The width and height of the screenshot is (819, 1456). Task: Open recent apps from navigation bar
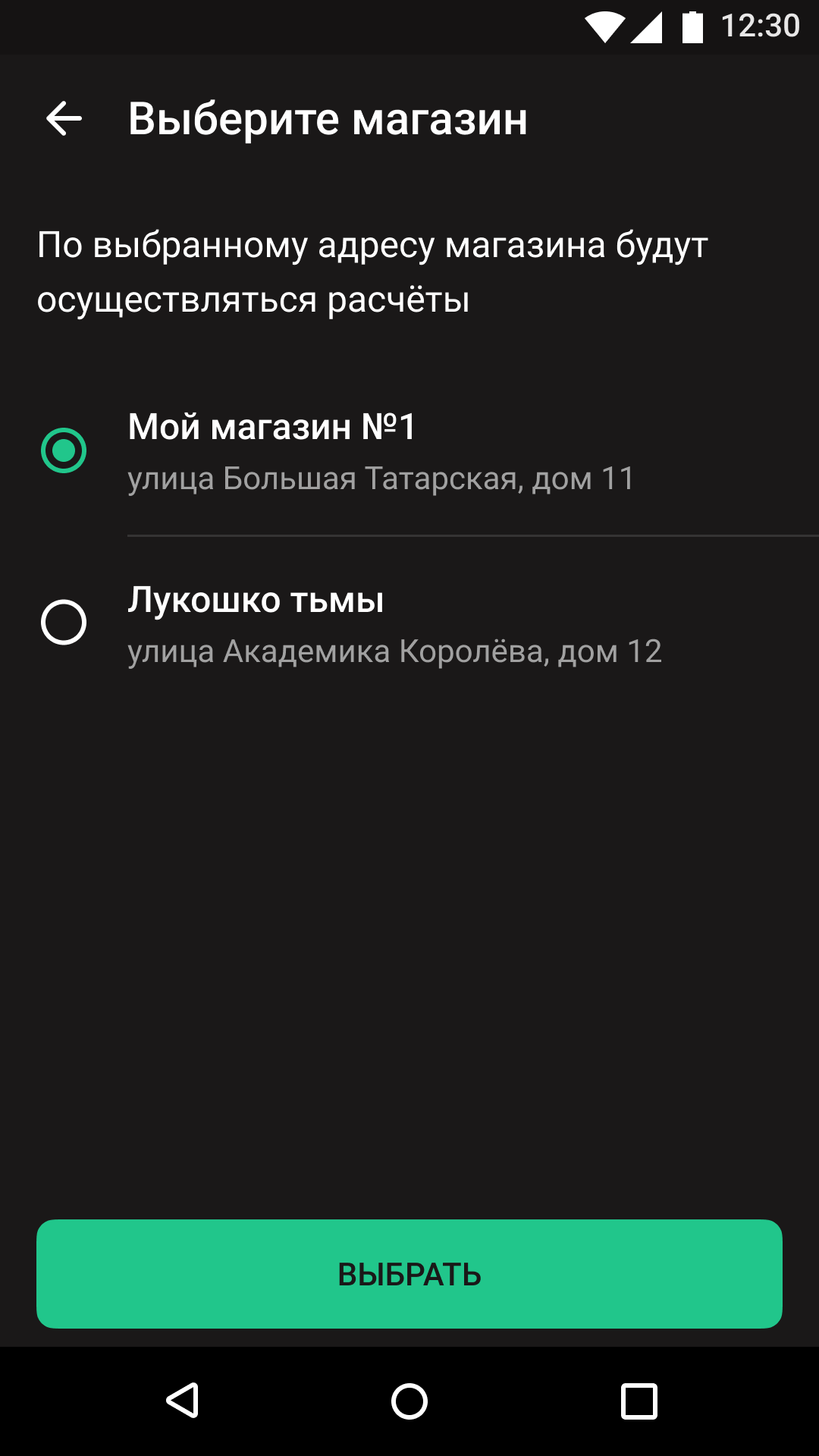point(639,1401)
